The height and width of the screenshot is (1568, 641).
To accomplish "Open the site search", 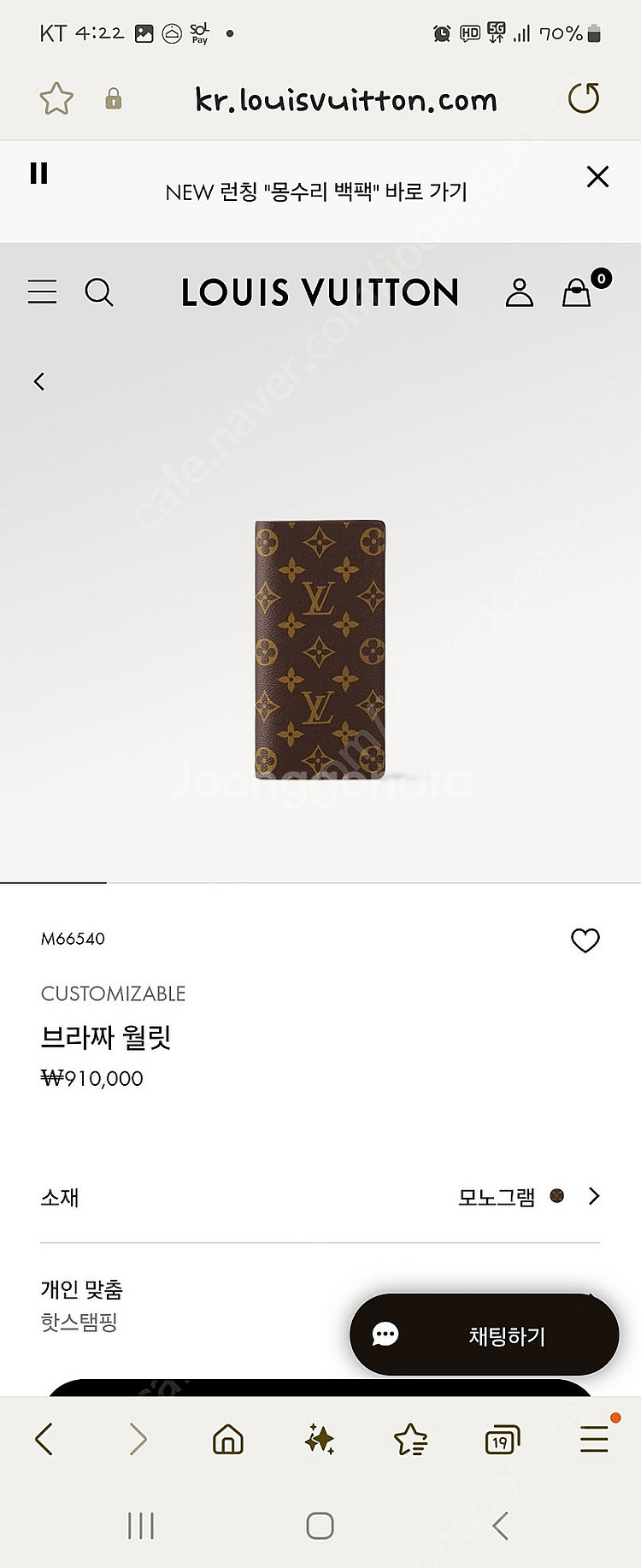I will pyautogui.click(x=99, y=292).
